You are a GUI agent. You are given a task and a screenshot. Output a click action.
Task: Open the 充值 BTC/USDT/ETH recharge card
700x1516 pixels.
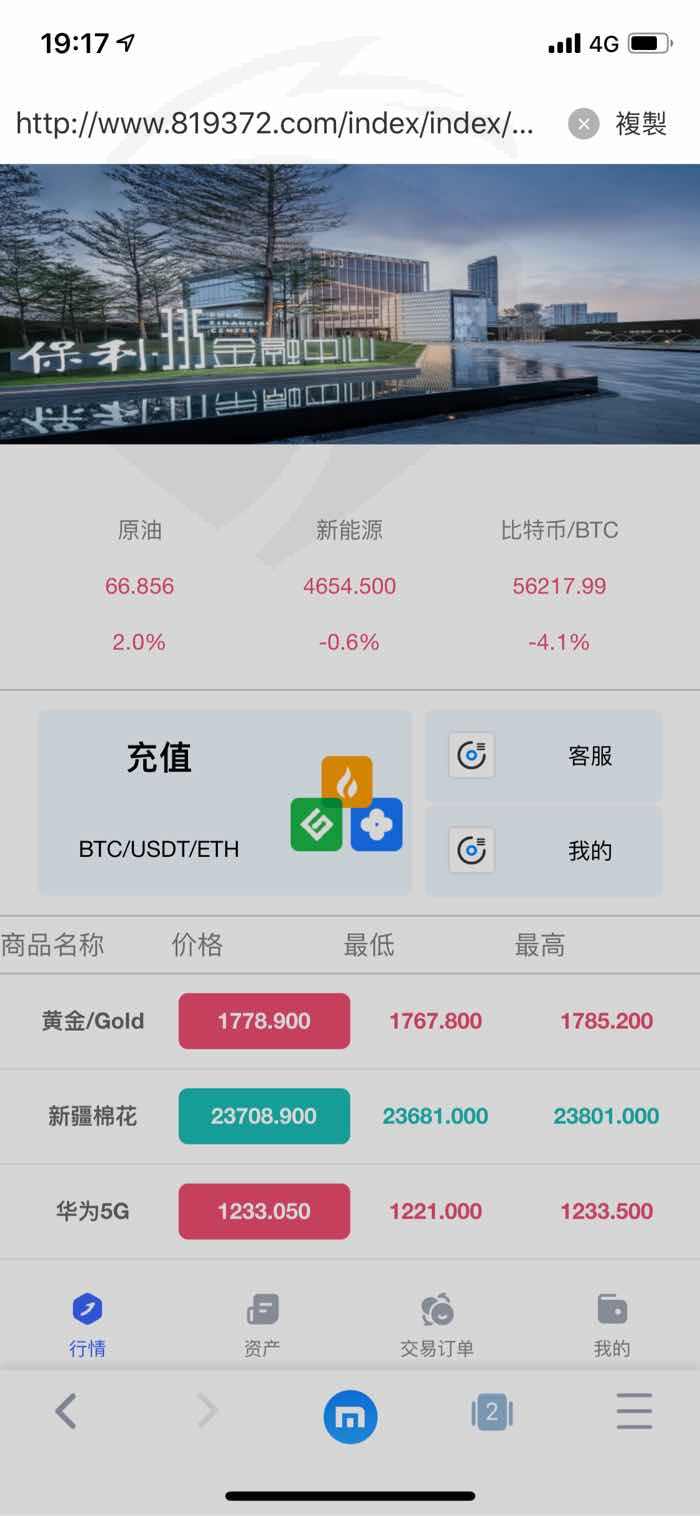click(x=225, y=803)
